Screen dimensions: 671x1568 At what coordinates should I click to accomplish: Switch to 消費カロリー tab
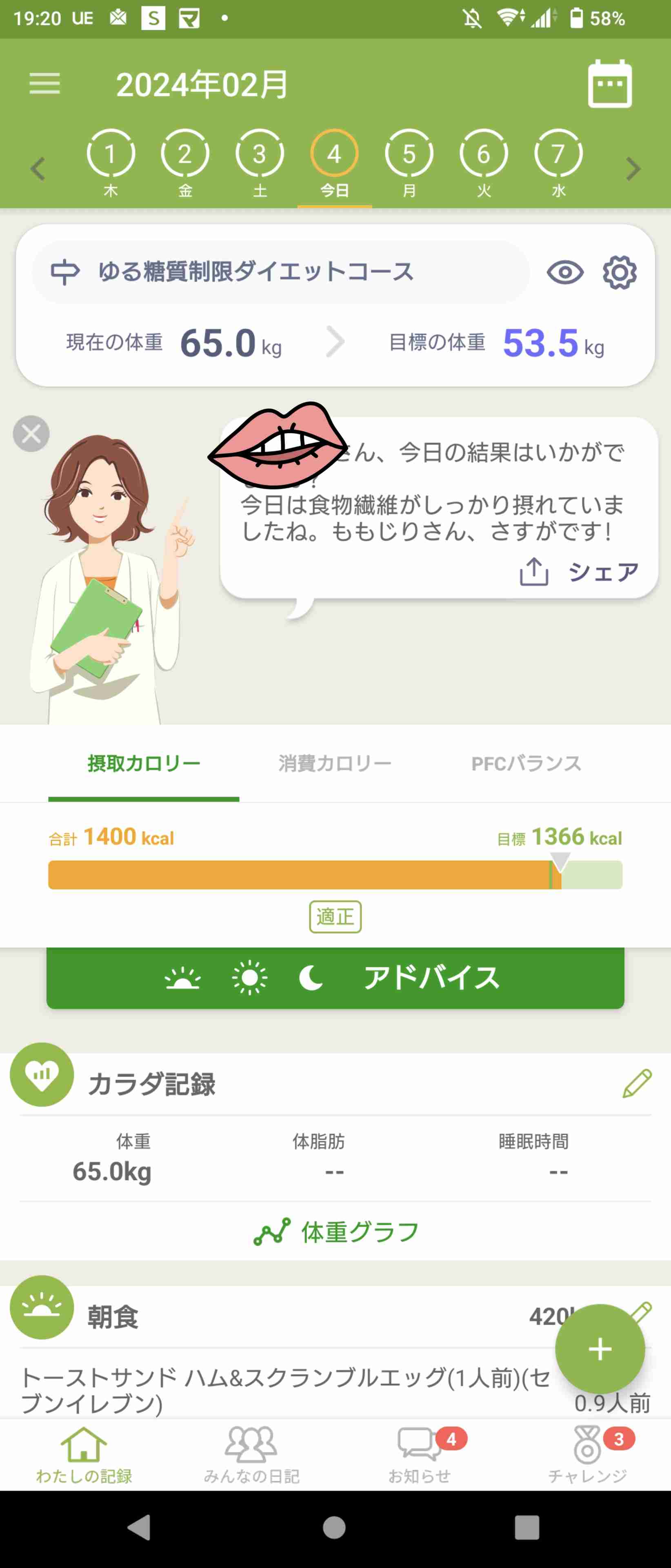(x=335, y=763)
